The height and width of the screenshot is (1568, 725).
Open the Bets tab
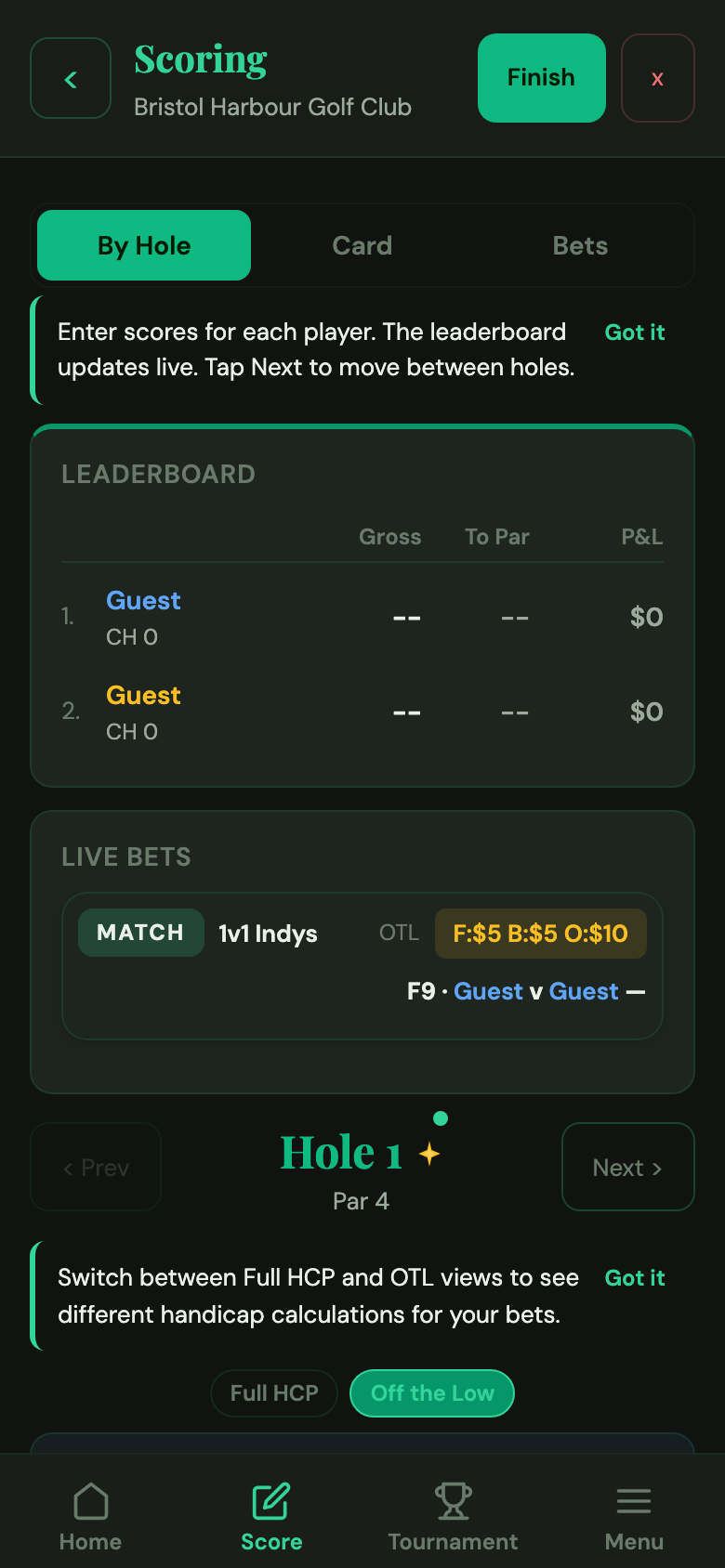point(579,245)
